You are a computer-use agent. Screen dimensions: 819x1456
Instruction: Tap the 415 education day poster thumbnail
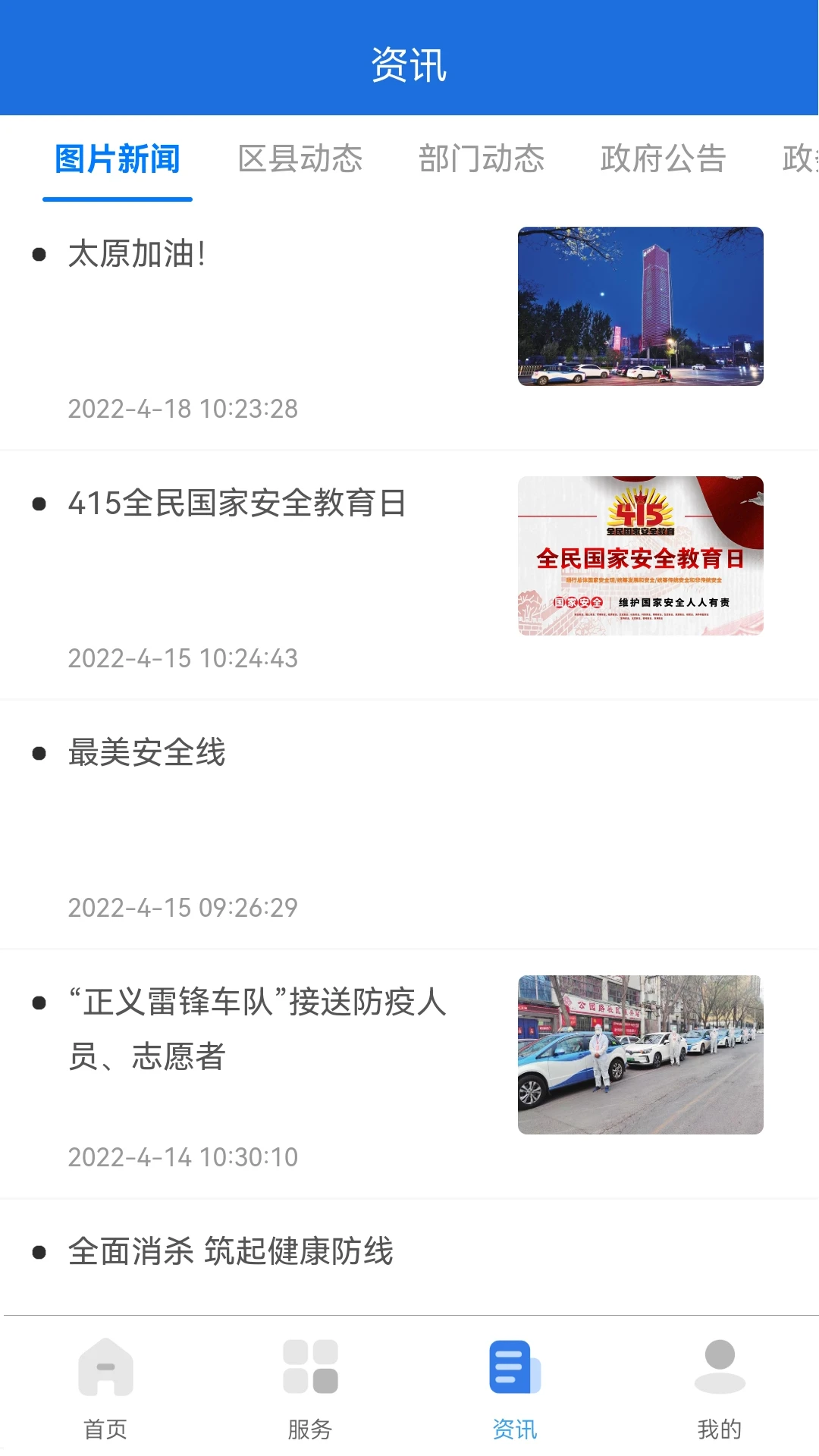(x=641, y=556)
